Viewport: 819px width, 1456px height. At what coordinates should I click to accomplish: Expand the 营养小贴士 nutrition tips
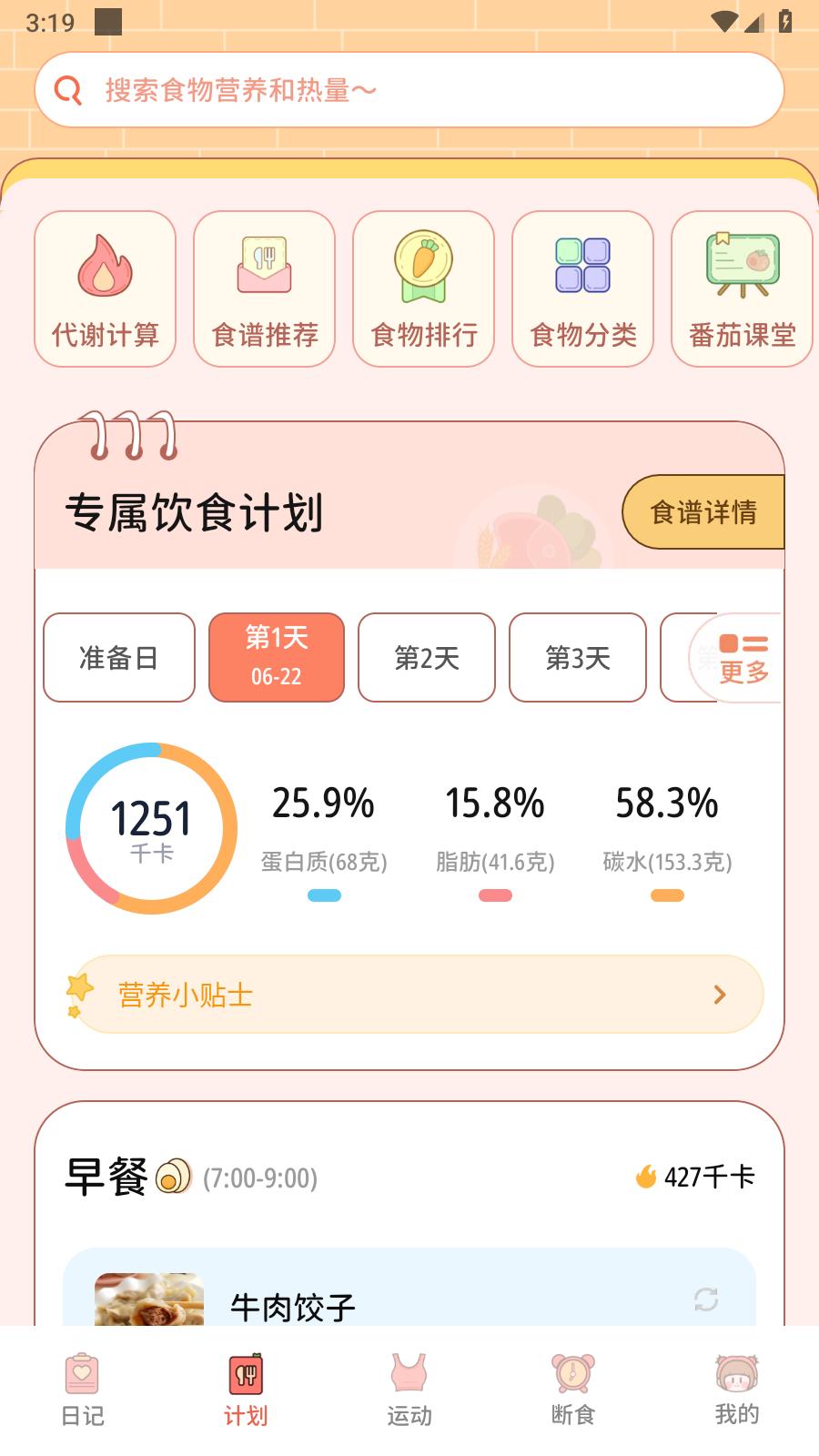[419, 995]
